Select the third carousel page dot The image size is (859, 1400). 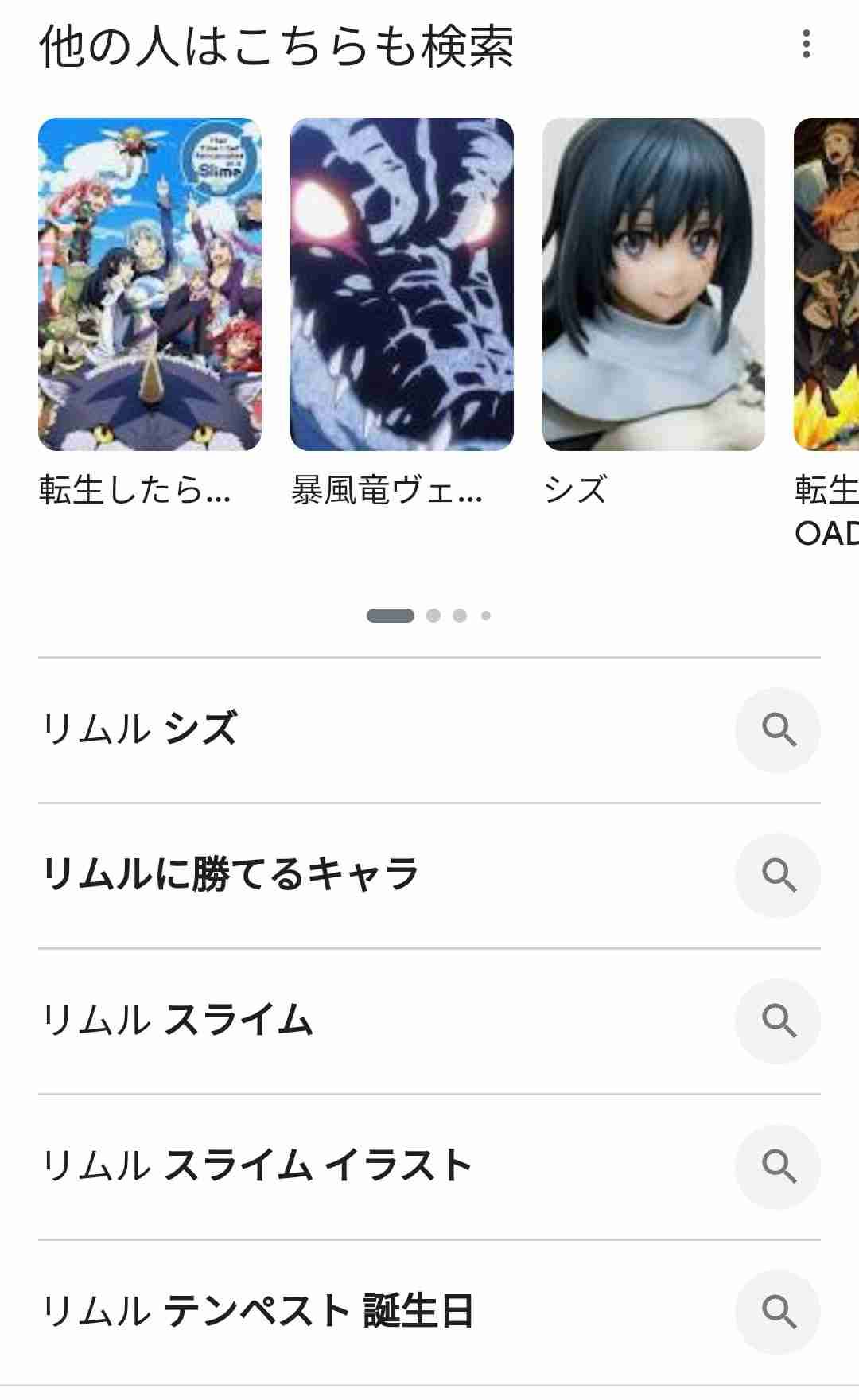tap(459, 613)
